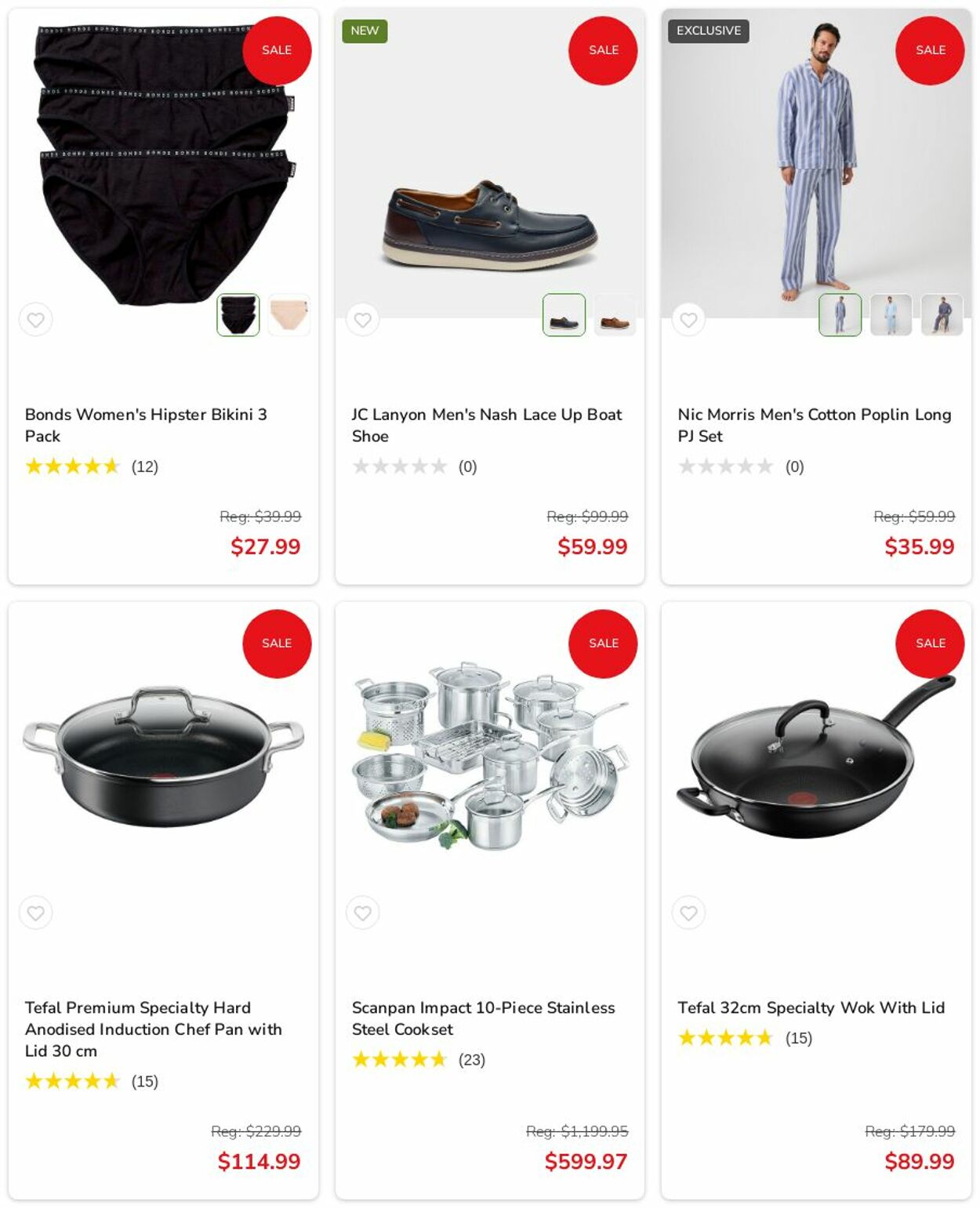980x1208 pixels.
Task: Open Bonds Women's Hipster Bikini 3 Pack
Action: coord(146,425)
